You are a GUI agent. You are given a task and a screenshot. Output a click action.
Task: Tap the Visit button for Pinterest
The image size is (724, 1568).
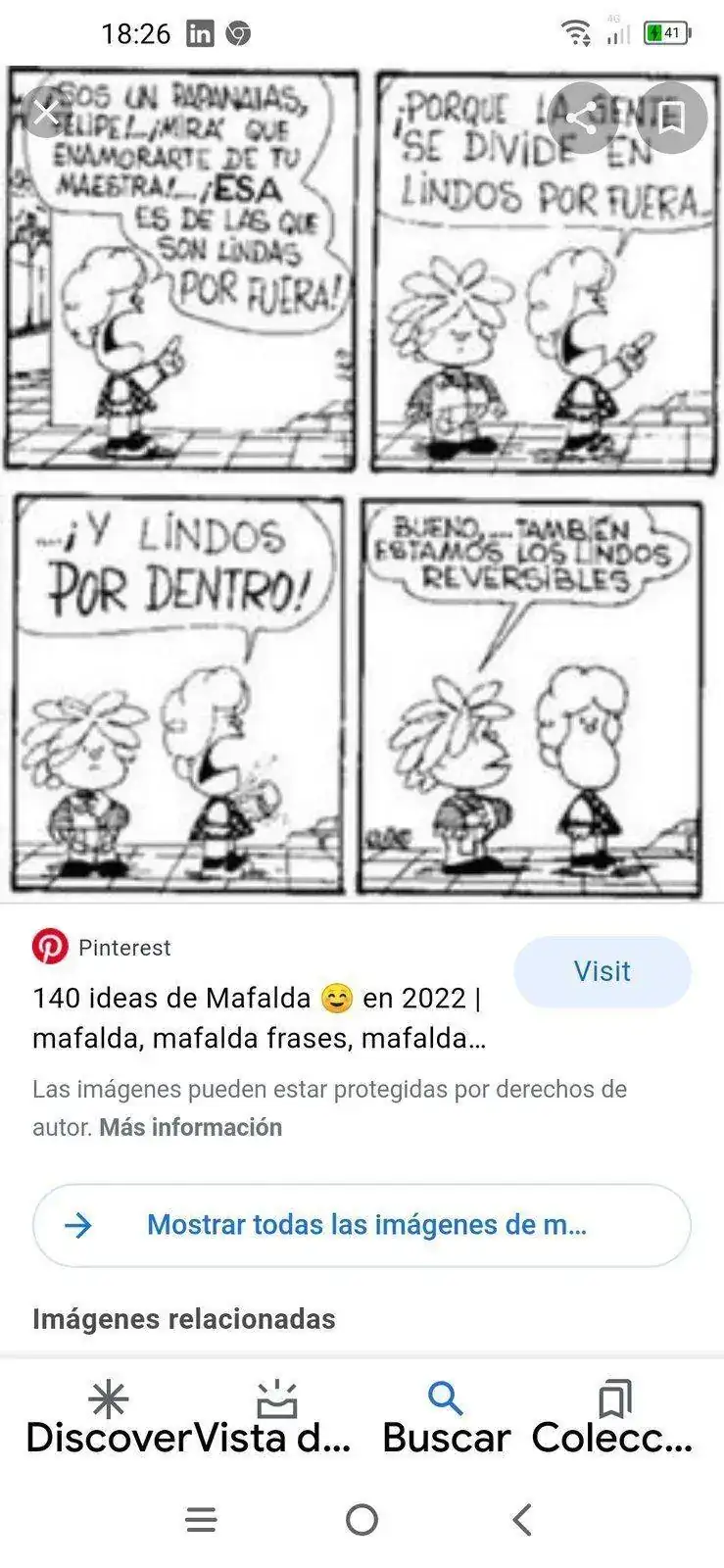602,971
